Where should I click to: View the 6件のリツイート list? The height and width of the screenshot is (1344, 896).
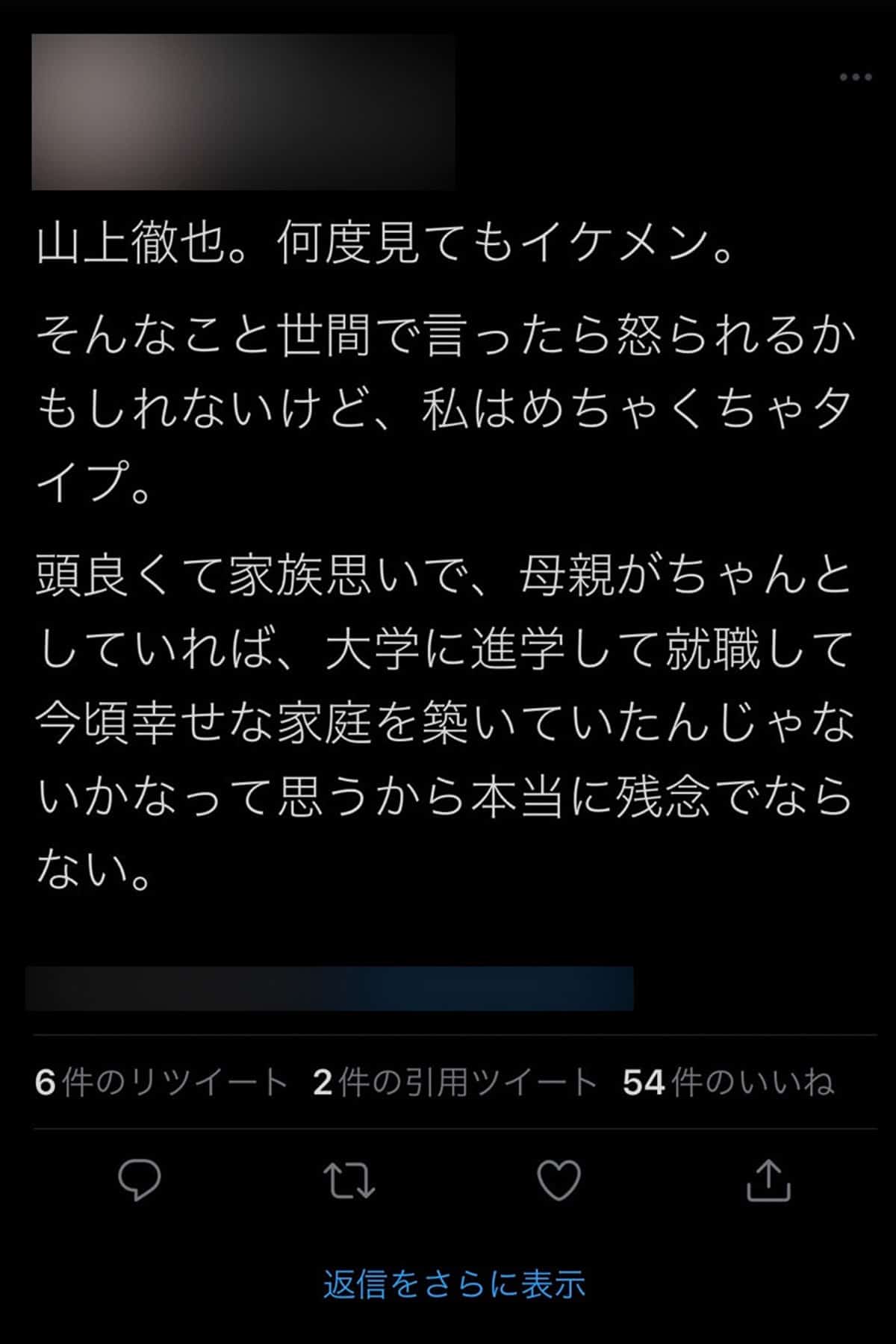tap(161, 1083)
